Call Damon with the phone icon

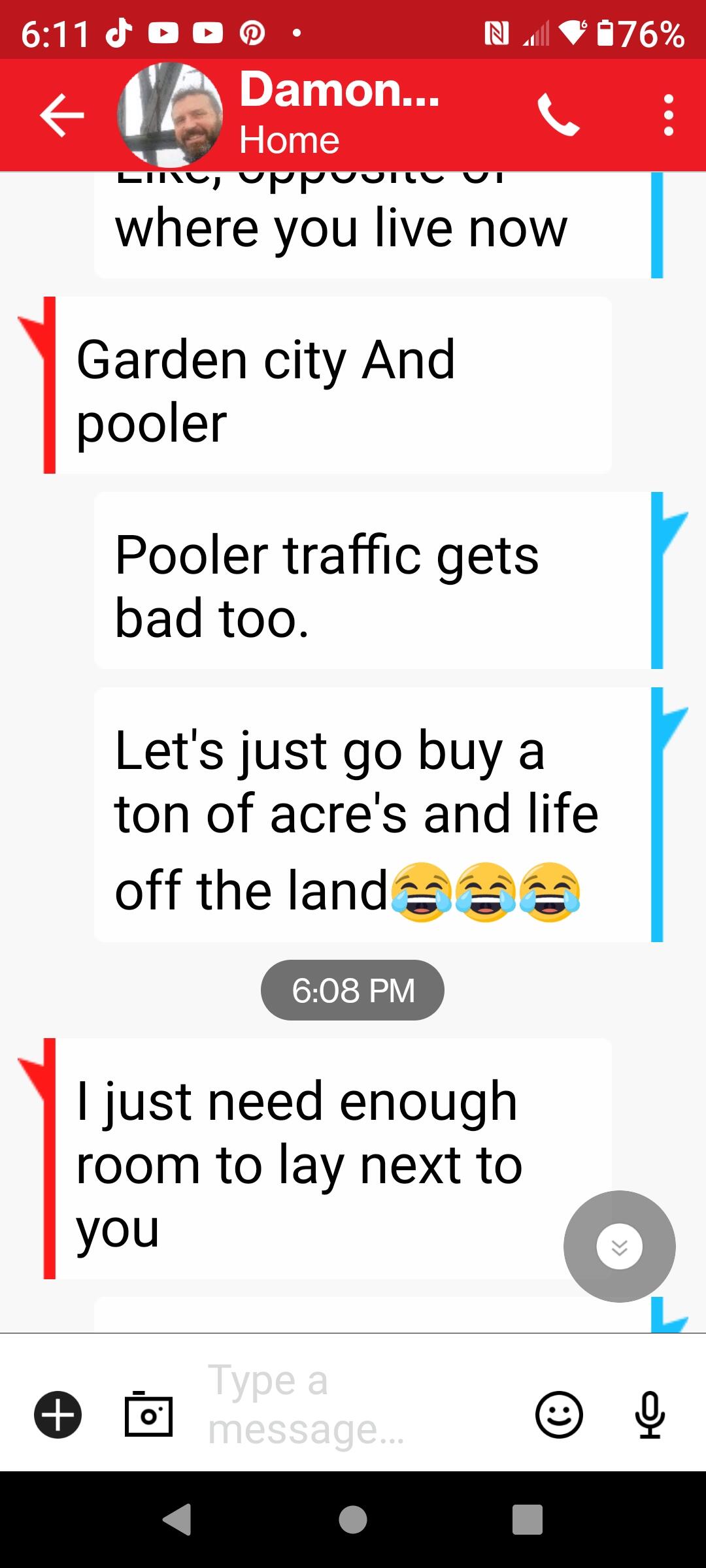point(558,116)
